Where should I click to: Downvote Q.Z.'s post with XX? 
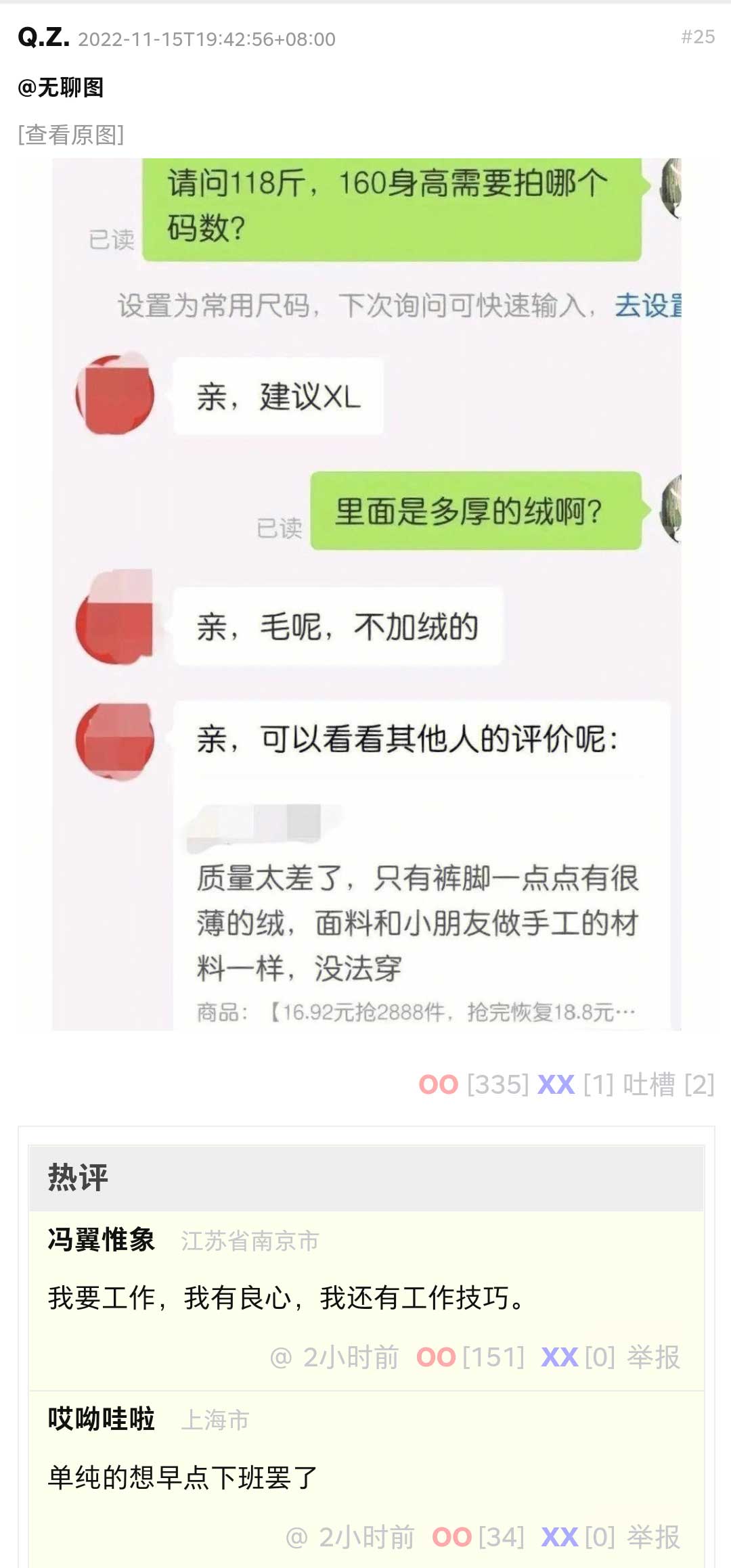[556, 1084]
